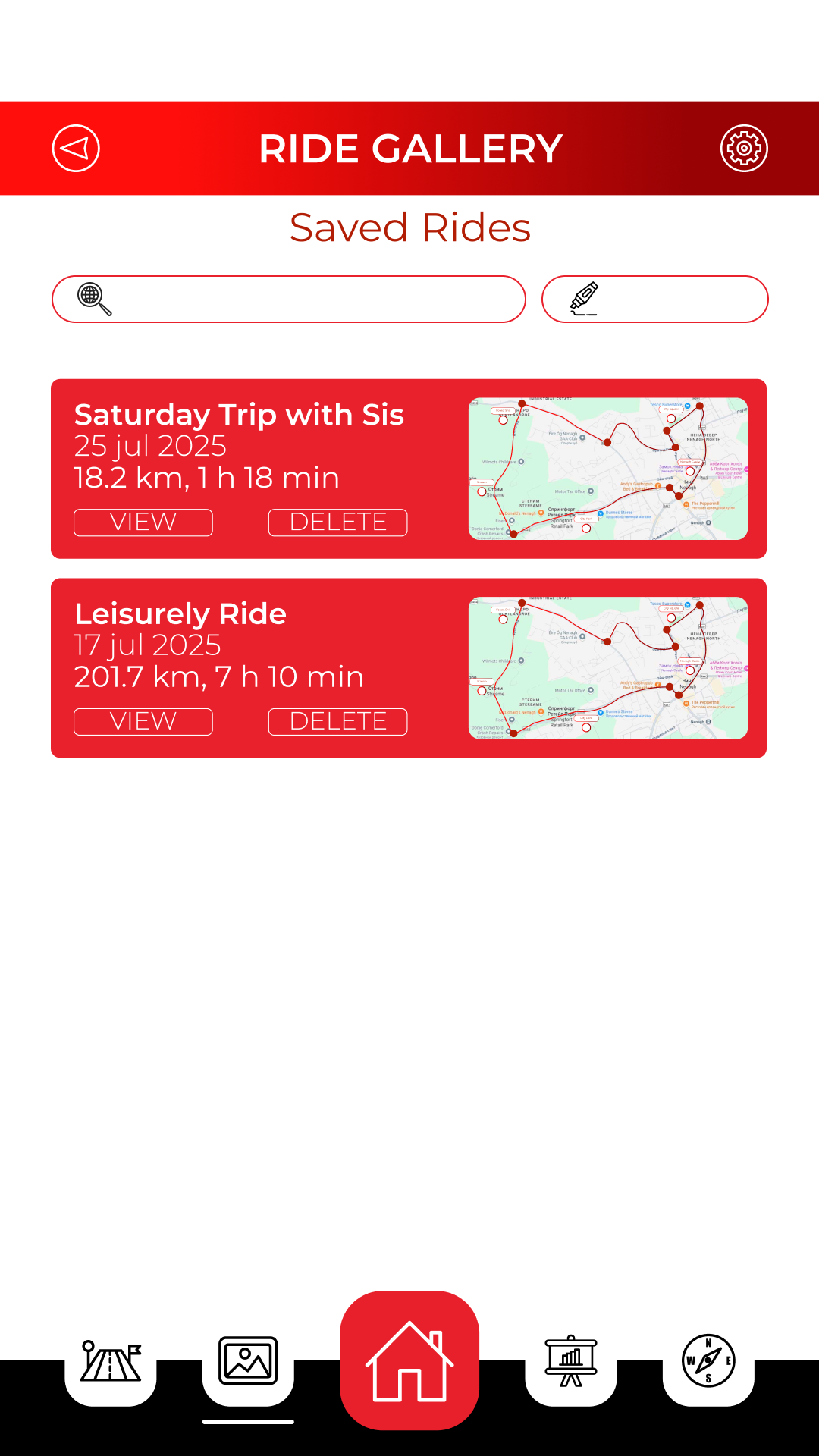
Task: Go back using the arrow icon
Action: coord(76,149)
